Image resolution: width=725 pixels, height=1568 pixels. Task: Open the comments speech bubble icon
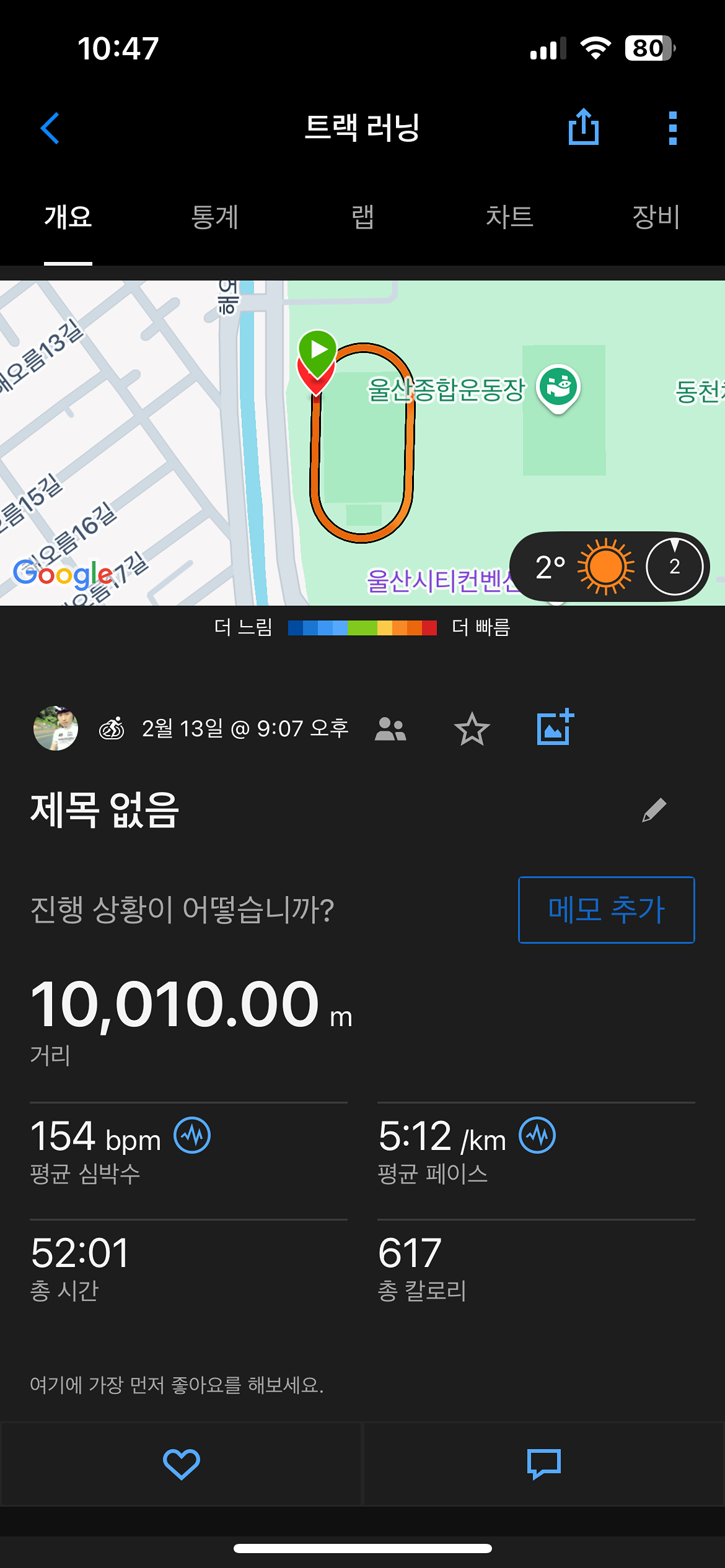pos(543,1464)
